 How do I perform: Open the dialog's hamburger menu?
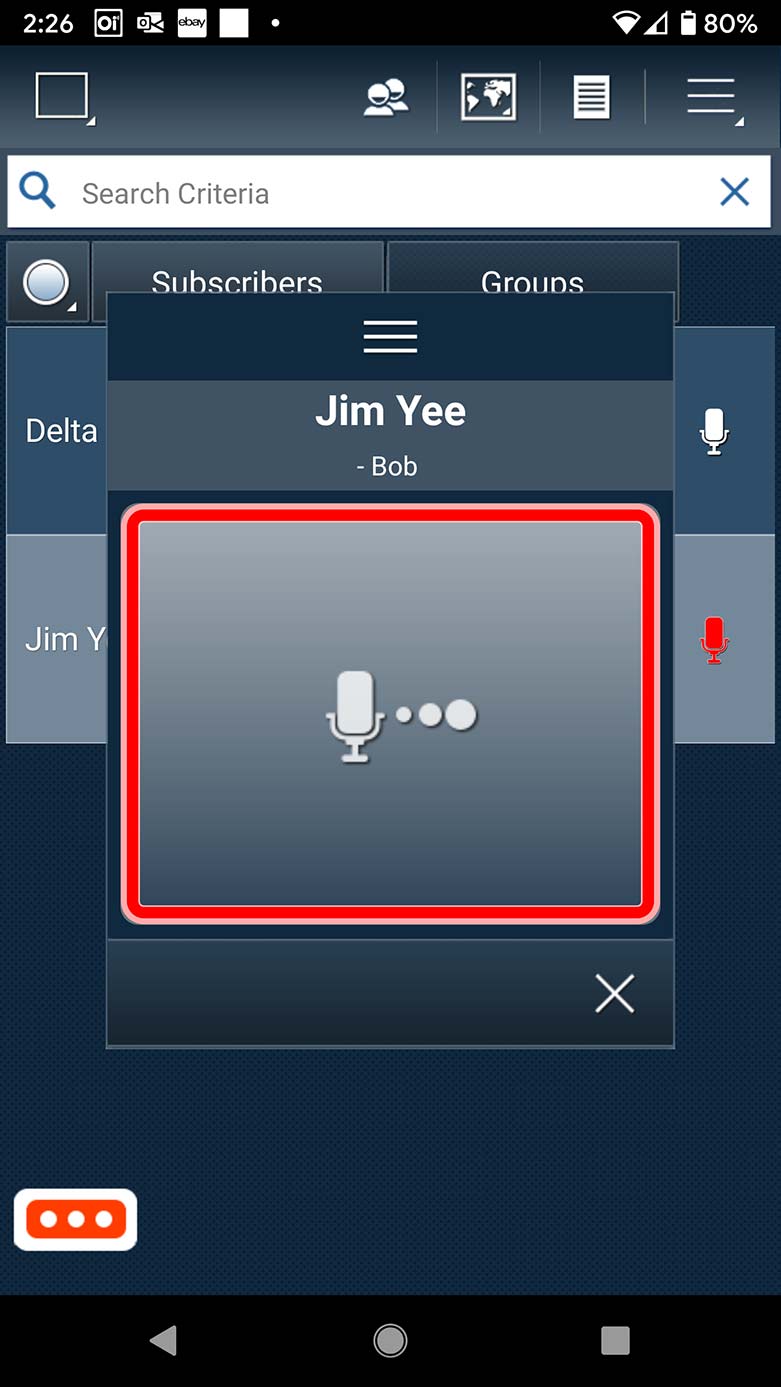[x=390, y=337]
